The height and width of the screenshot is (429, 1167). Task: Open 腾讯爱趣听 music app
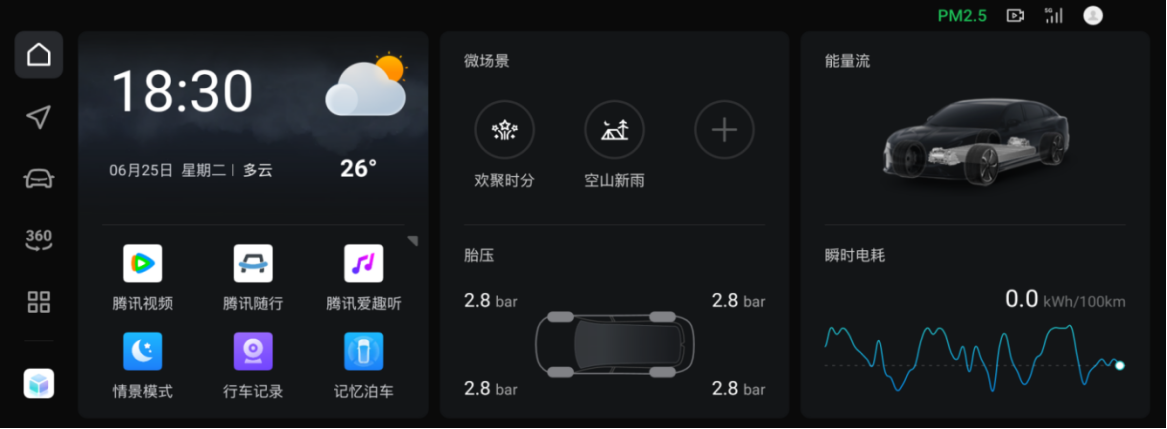click(363, 264)
